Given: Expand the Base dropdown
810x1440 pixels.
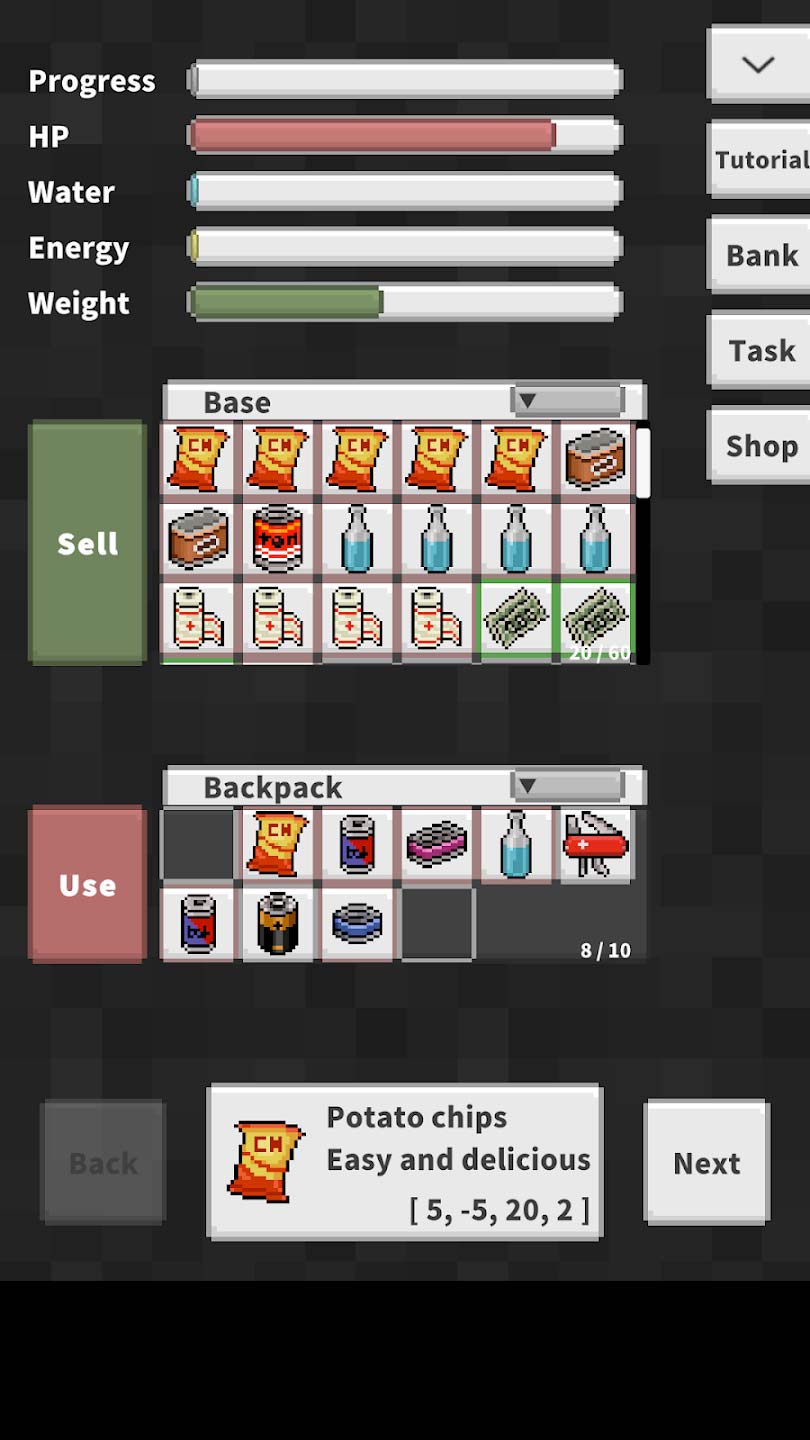Looking at the screenshot, I should tap(567, 401).
